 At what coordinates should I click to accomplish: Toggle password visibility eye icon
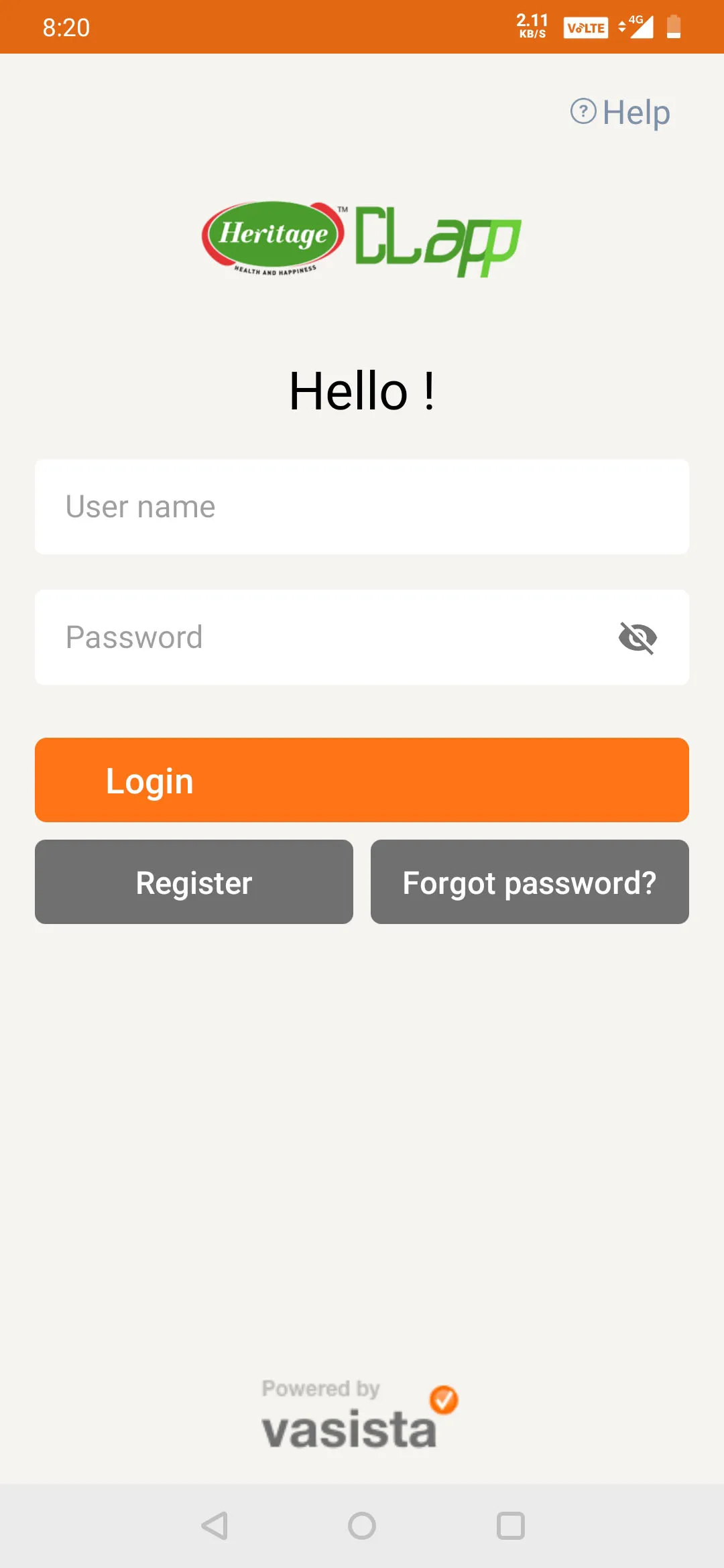click(638, 637)
